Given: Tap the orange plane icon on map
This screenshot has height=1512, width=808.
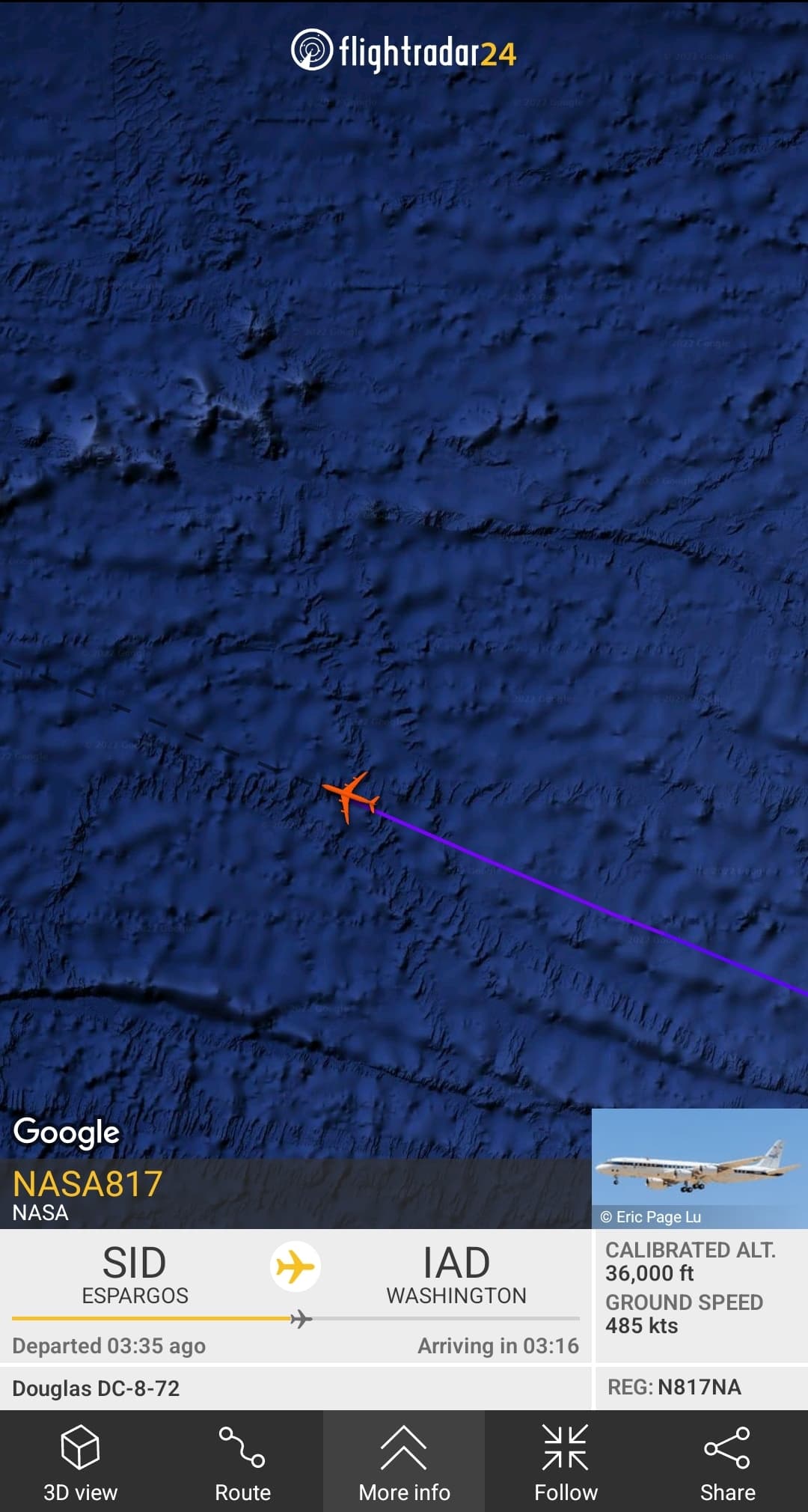Looking at the screenshot, I should (x=349, y=797).
